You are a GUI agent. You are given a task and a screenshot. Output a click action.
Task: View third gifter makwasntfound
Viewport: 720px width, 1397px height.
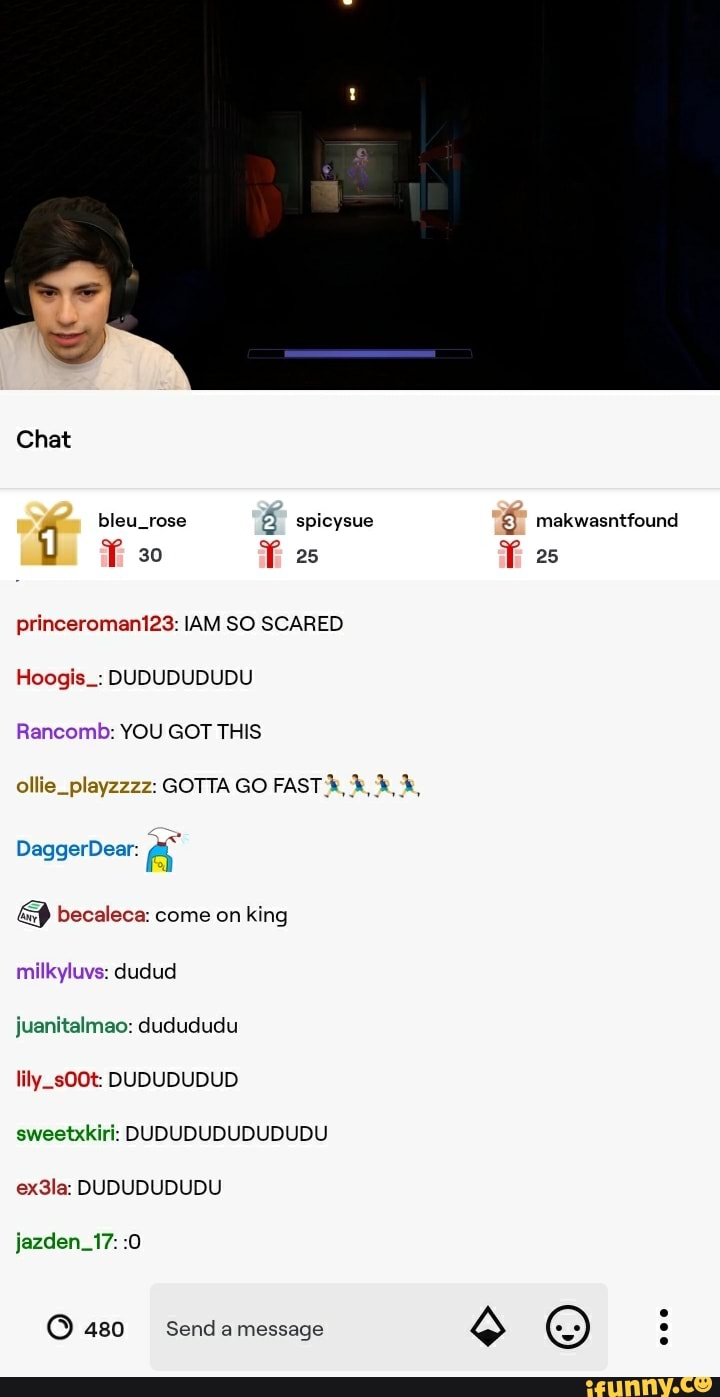[606, 521]
